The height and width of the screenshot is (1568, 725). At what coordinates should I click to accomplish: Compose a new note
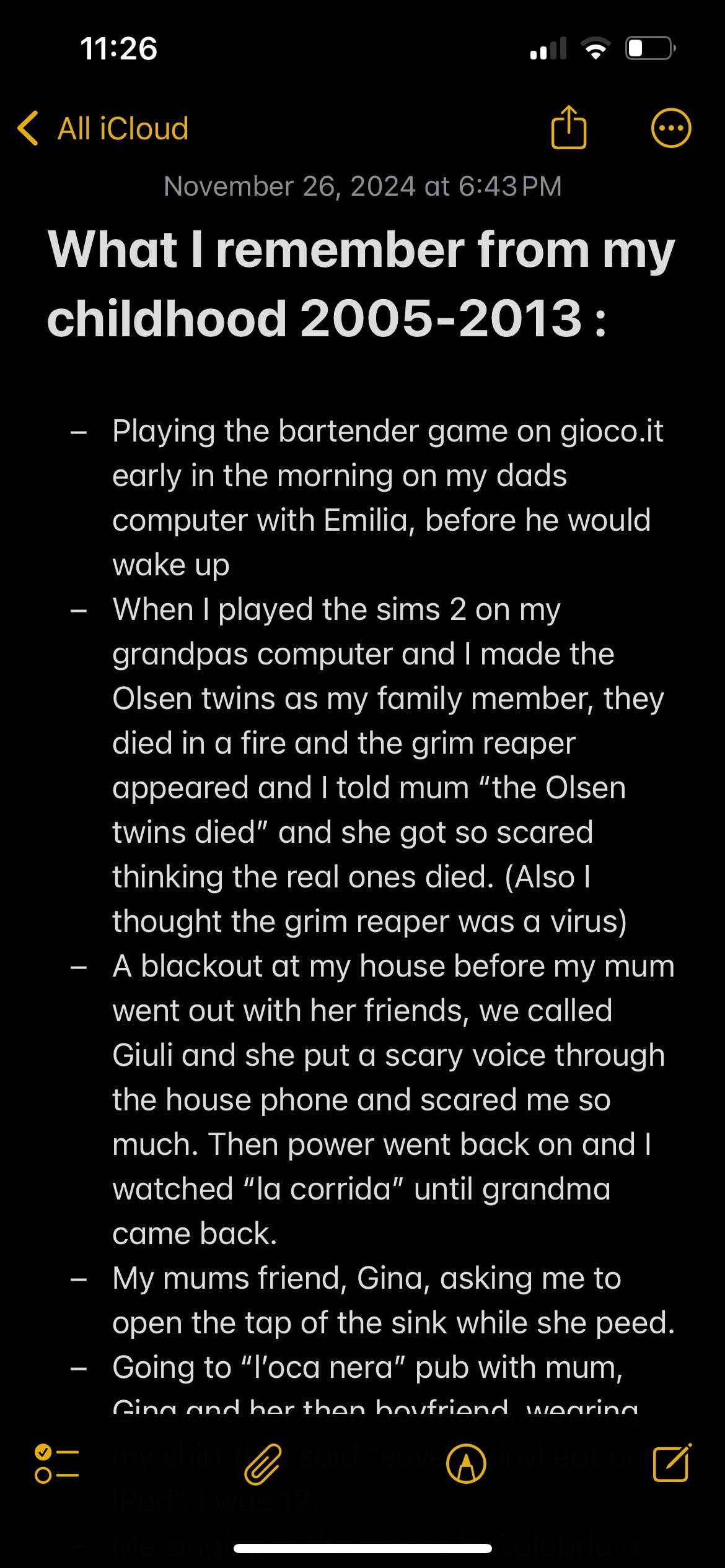672,1463
